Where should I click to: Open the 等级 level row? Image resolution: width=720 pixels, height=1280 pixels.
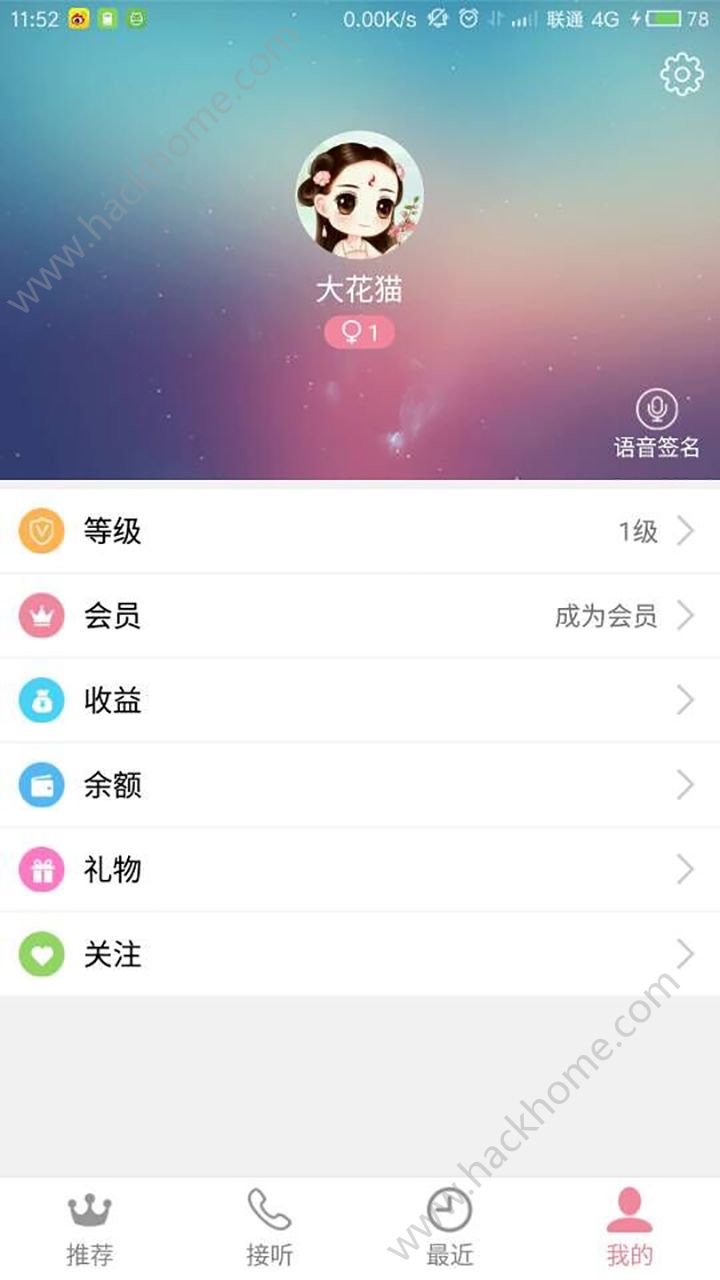tap(360, 531)
